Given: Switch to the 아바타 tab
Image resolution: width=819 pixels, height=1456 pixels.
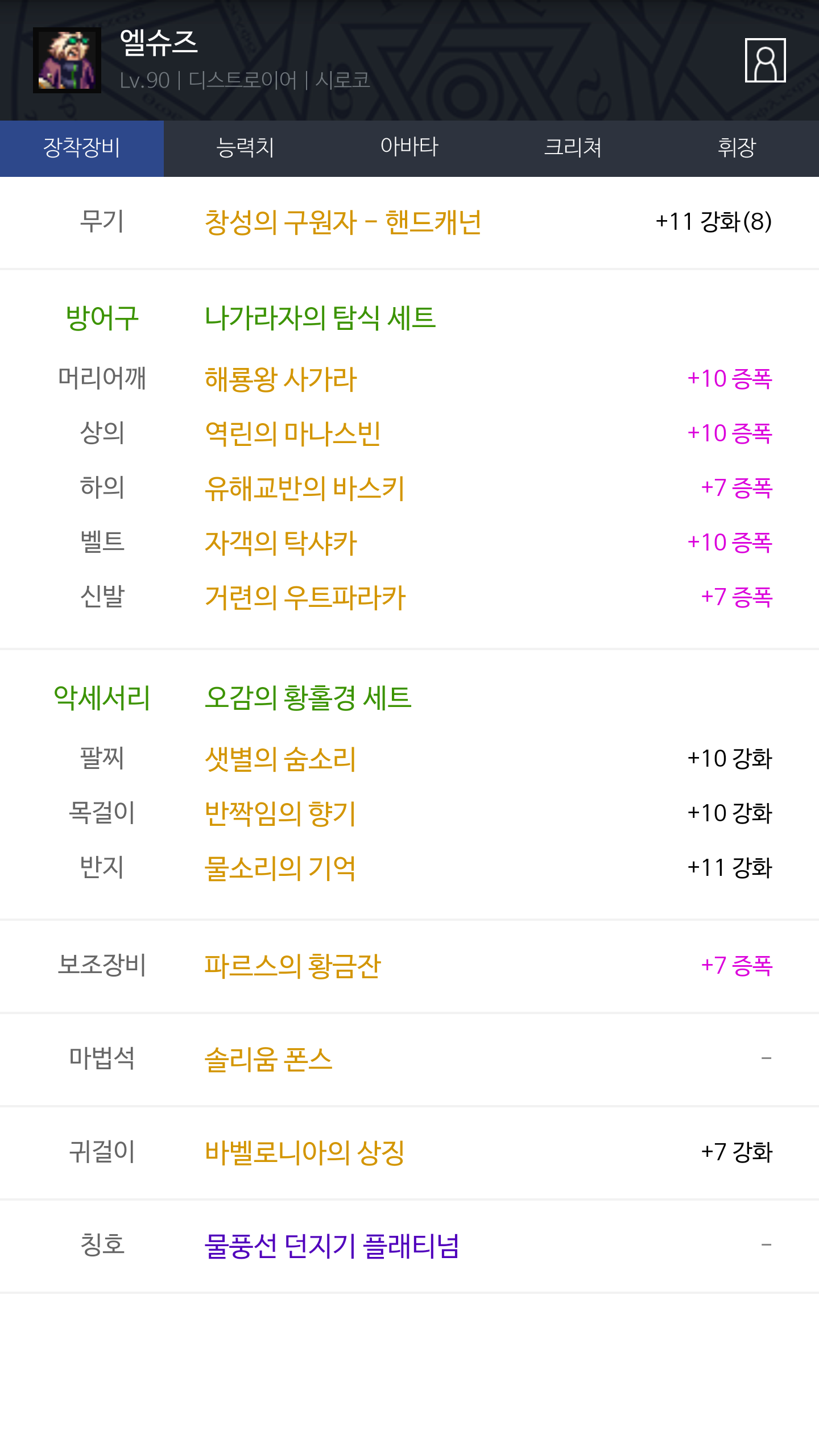Looking at the screenshot, I should (x=409, y=148).
